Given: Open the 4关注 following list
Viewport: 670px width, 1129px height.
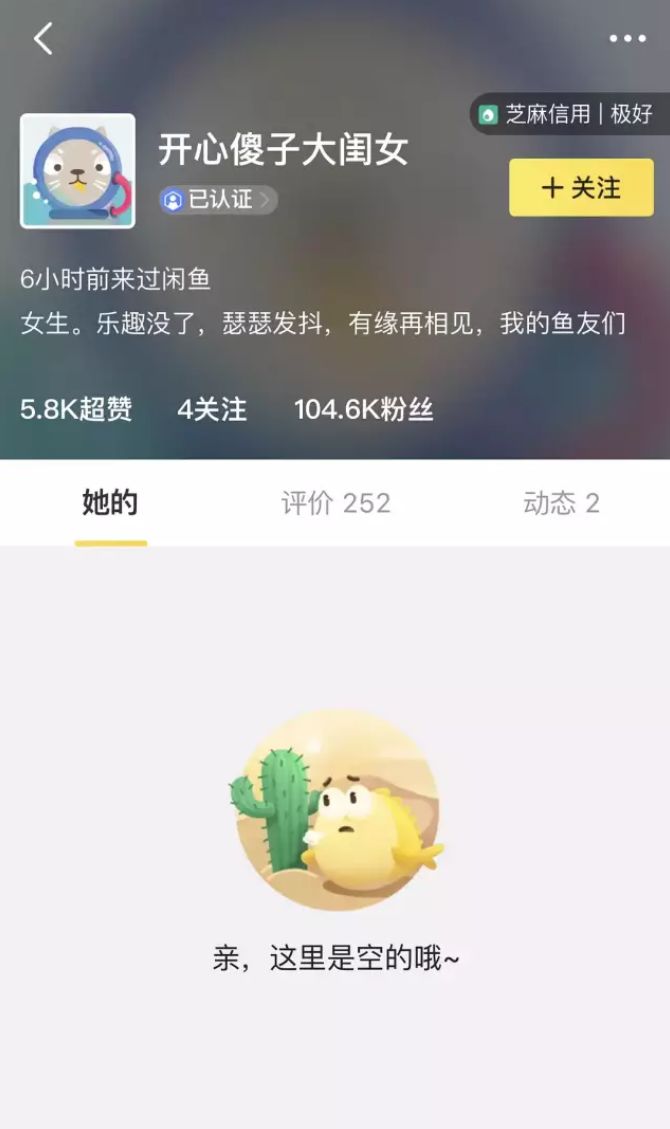Looking at the screenshot, I should pos(212,410).
